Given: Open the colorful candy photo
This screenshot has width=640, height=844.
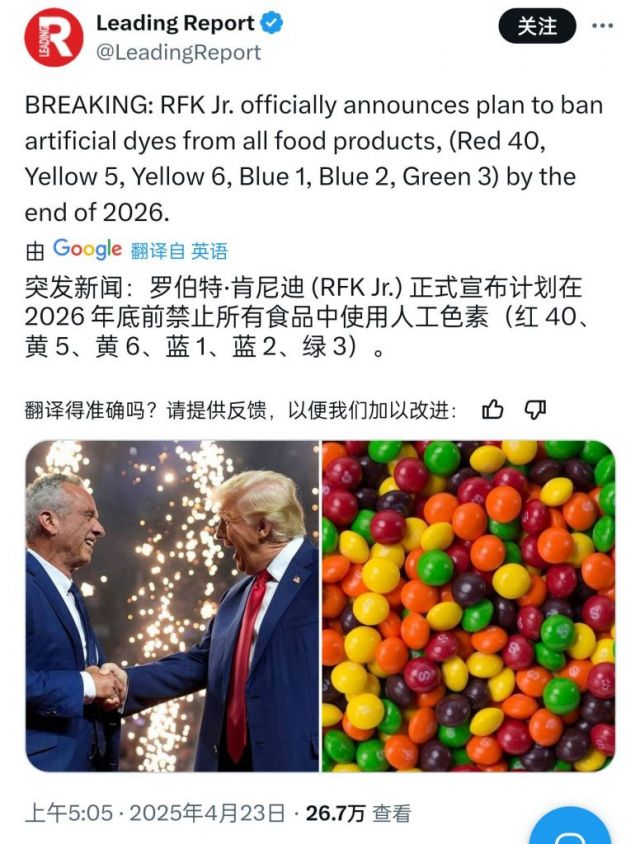Looking at the screenshot, I should pos(468,605).
